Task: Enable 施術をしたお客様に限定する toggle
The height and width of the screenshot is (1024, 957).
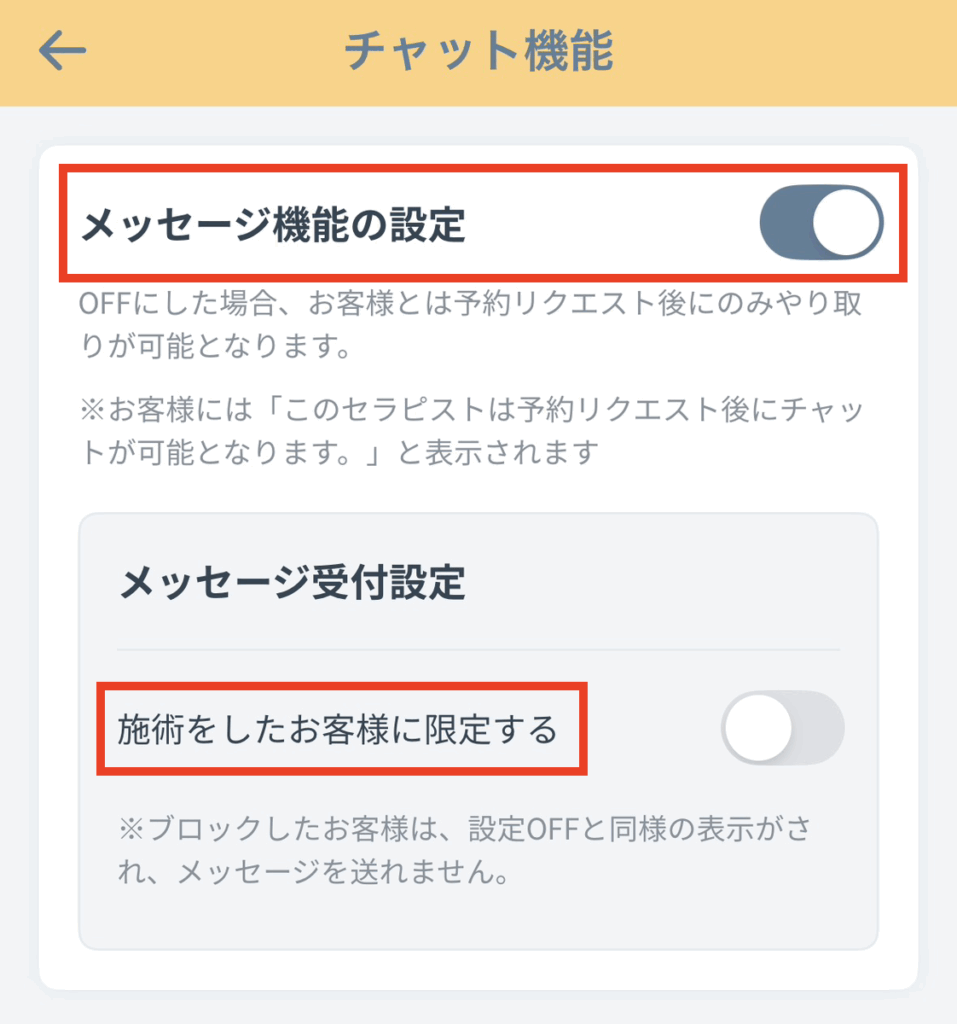Action: click(x=782, y=727)
